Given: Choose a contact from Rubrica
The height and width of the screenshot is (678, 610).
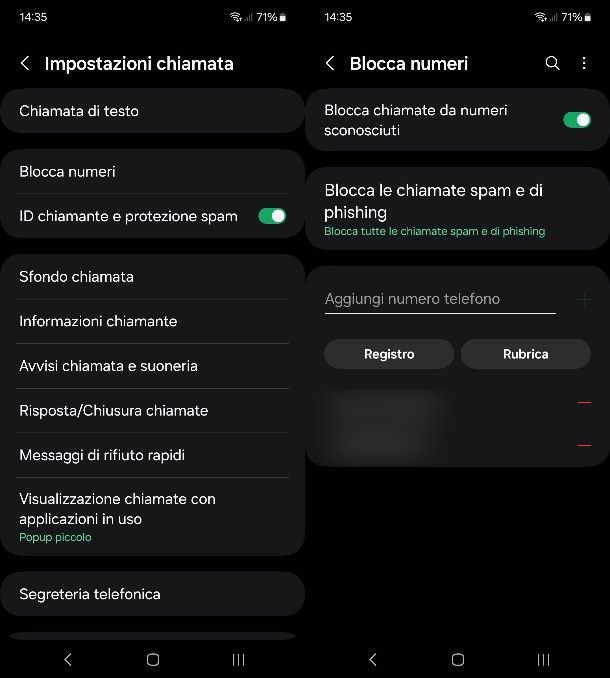Looking at the screenshot, I should pos(525,354).
